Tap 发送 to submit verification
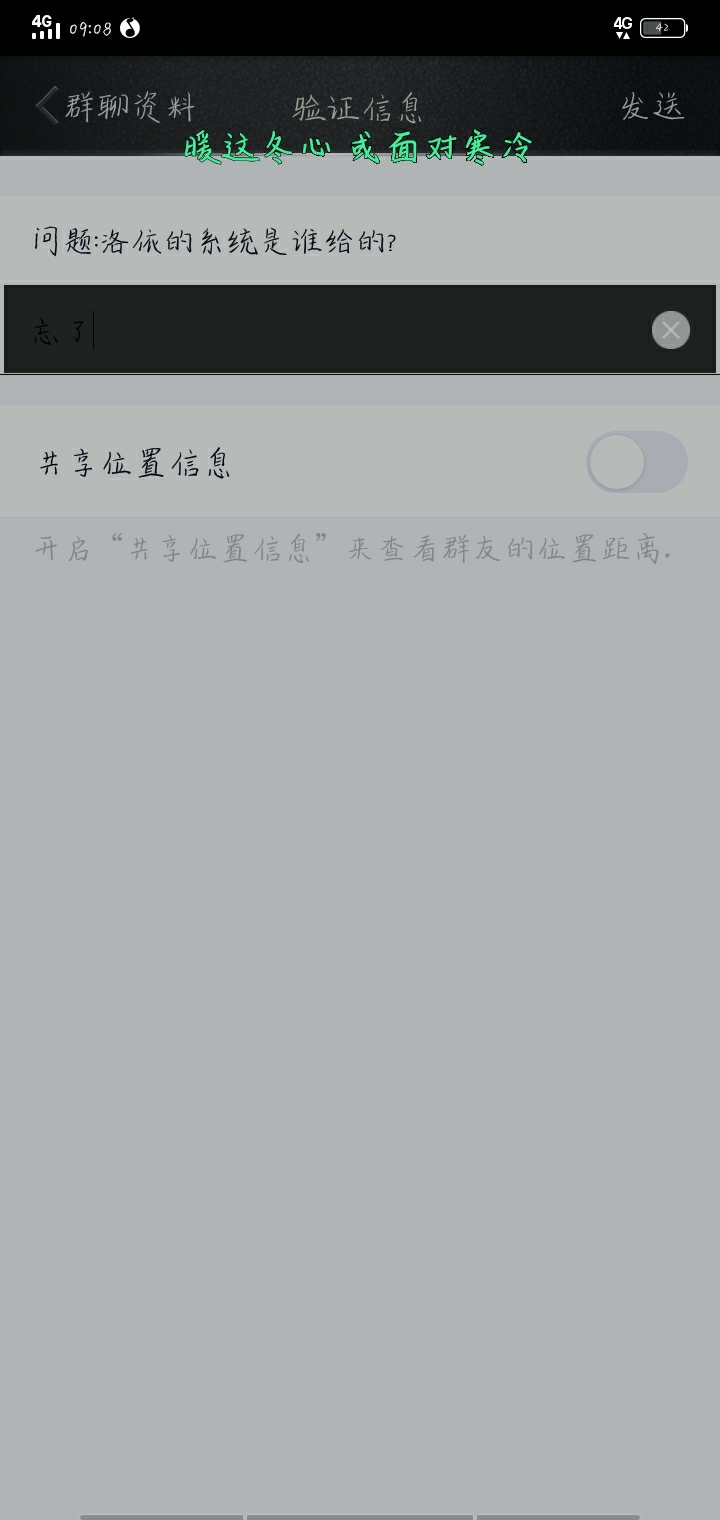The height and width of the screenshot is (1520, 720). click(653, 106)
